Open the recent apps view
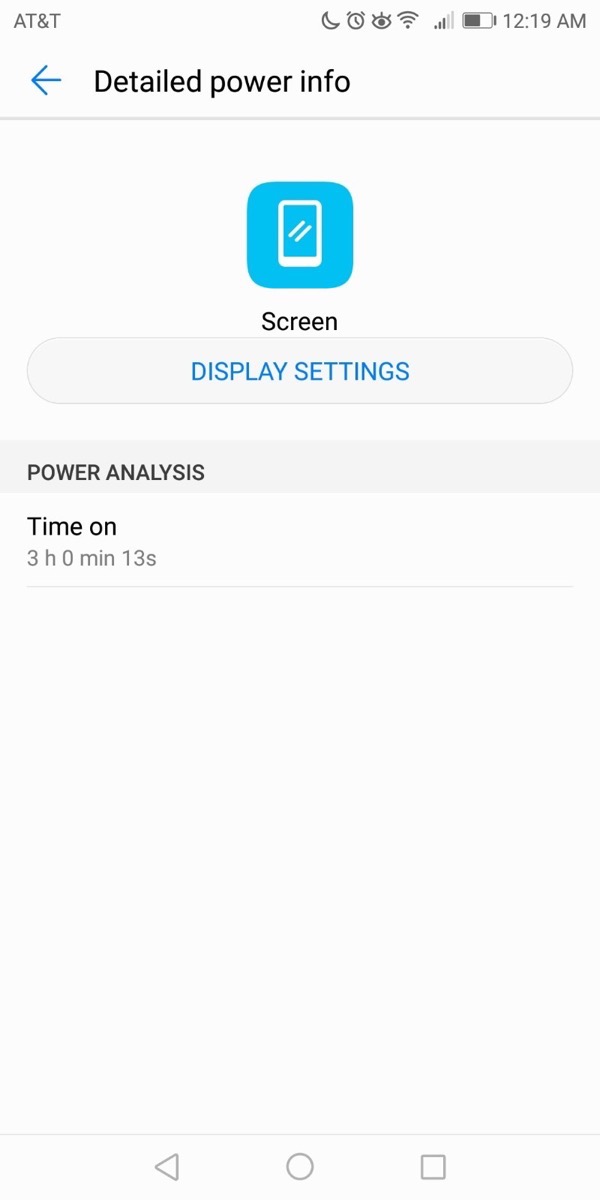Viewport: 600px width, 1200px height. 433,1166
